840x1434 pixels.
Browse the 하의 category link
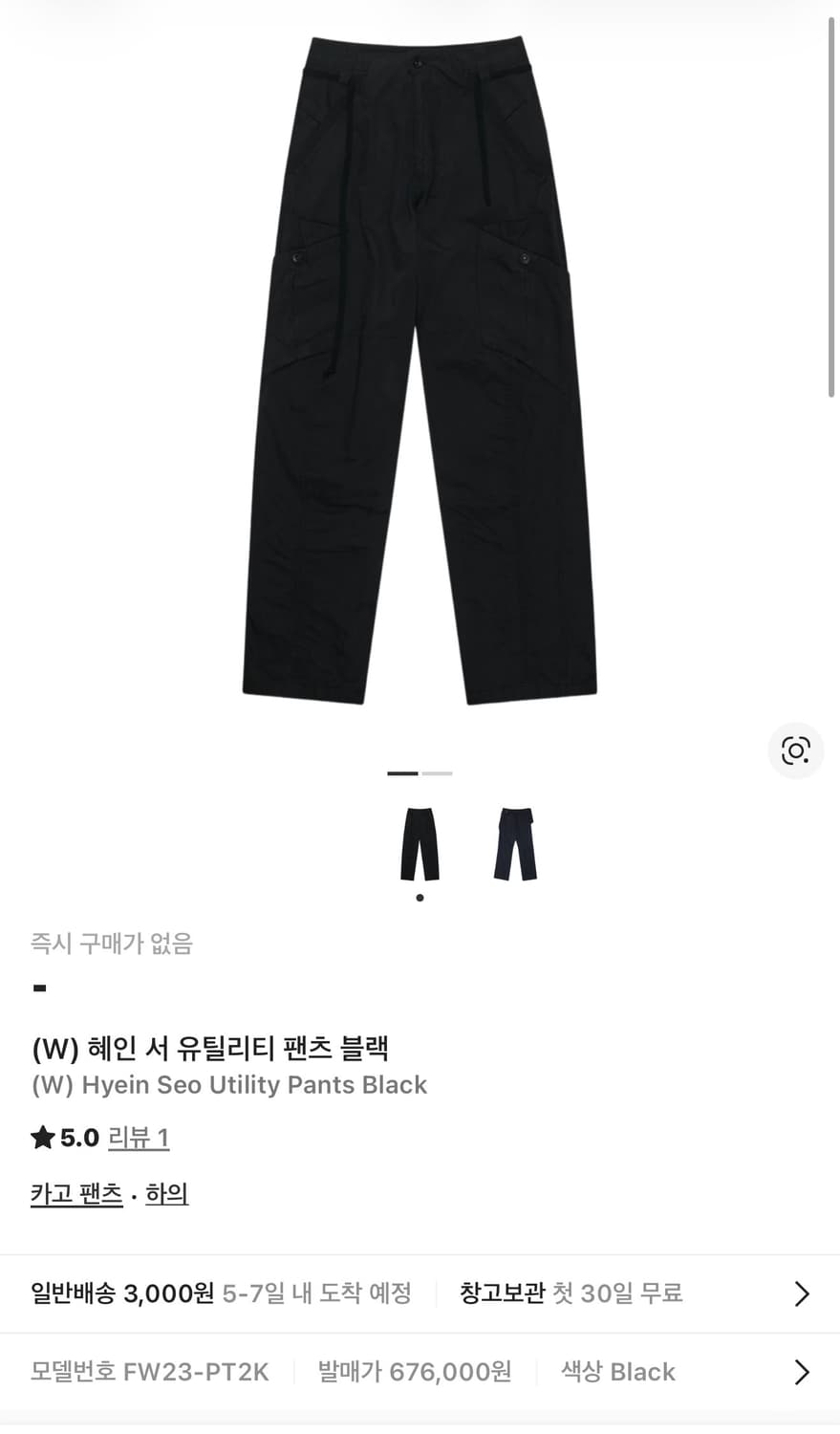(x=166, y=1194)
